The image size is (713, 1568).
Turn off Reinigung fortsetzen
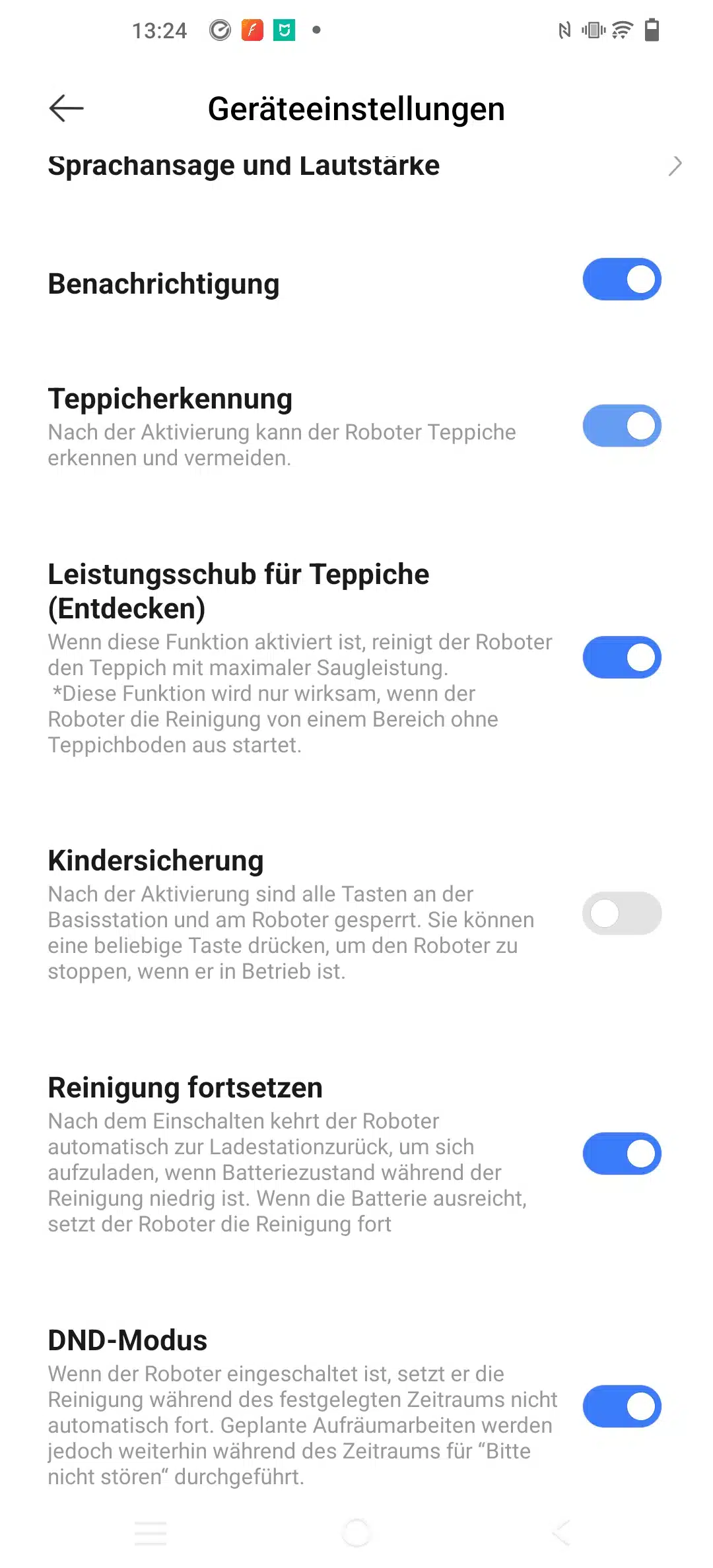(621, 1154)
